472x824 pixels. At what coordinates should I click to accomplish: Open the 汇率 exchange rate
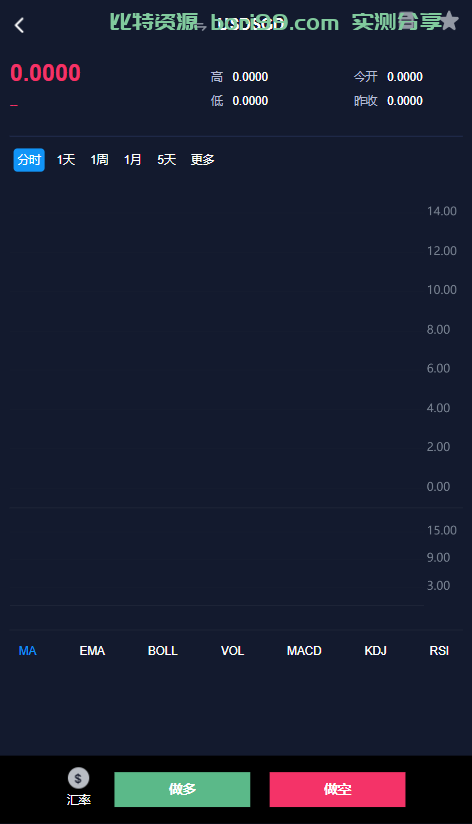[78, 787]
